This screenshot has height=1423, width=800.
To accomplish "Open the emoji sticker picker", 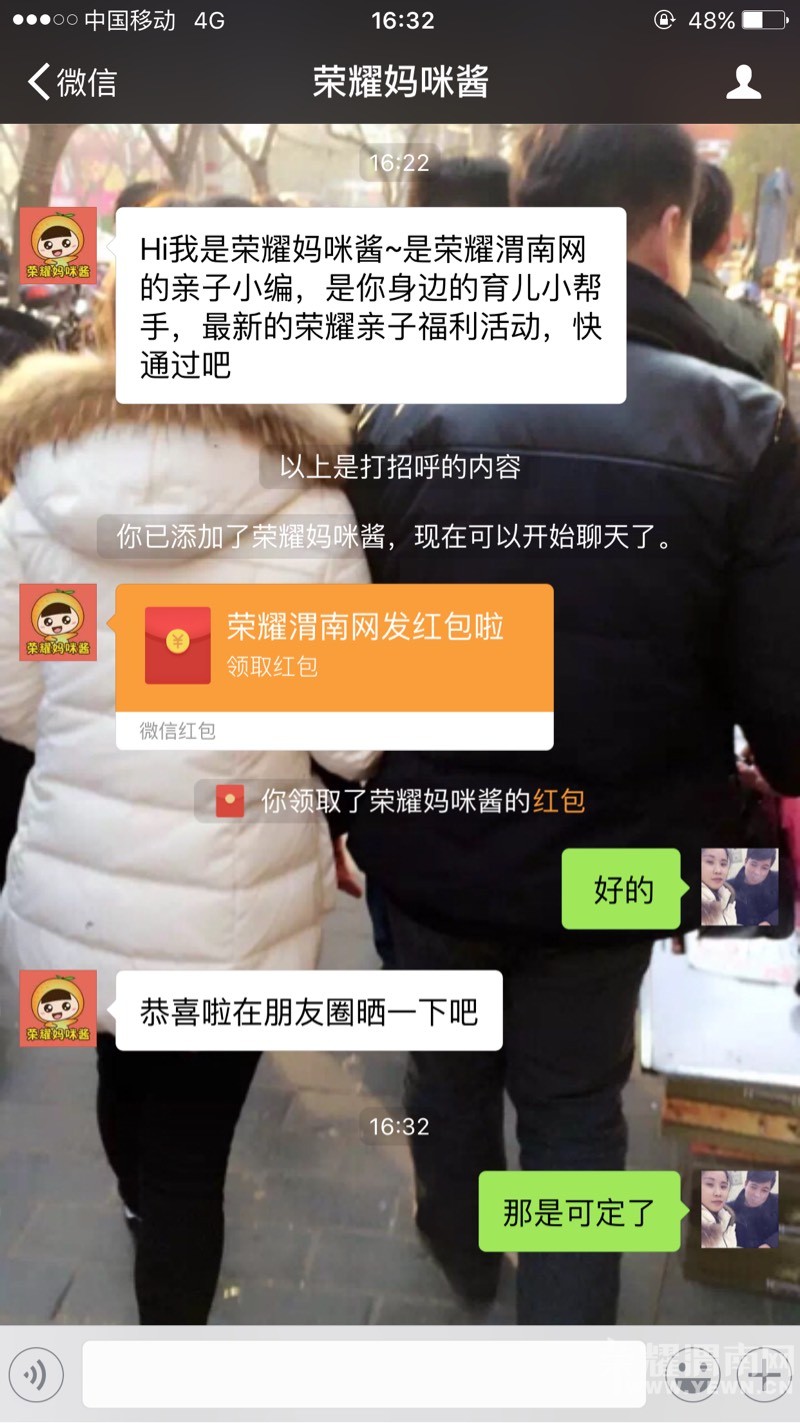I will (692, 1376).
